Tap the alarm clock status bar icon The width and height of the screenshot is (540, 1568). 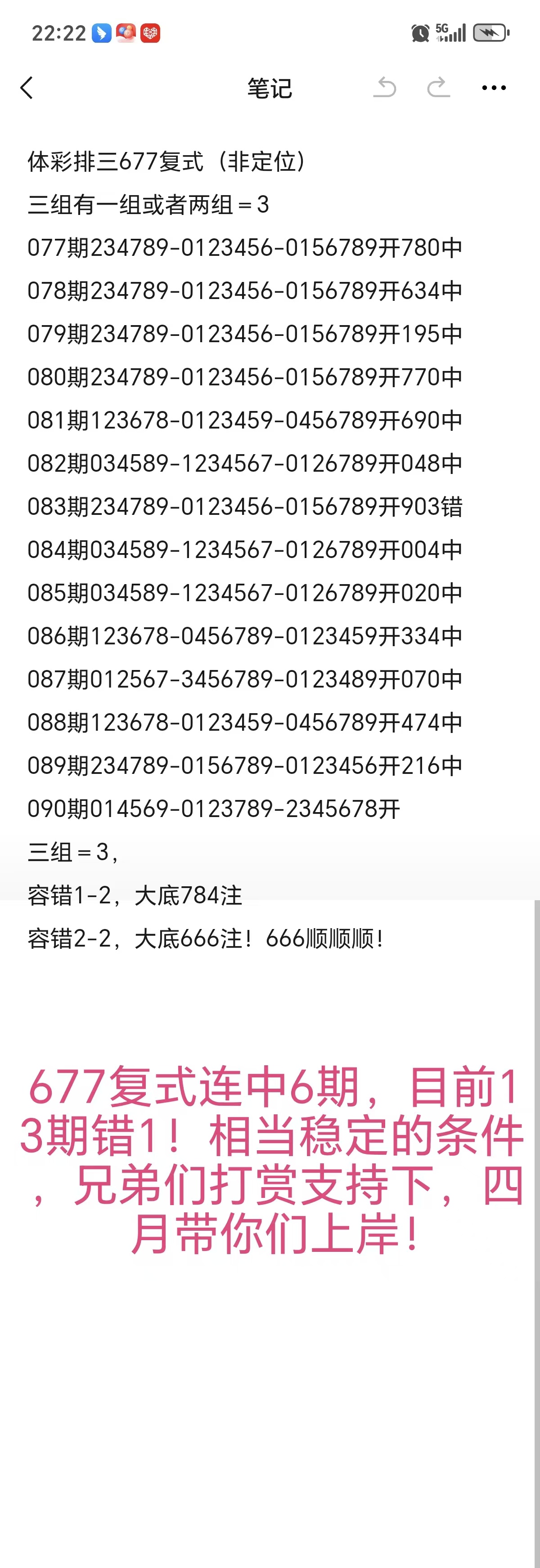(x=421, y=33)
